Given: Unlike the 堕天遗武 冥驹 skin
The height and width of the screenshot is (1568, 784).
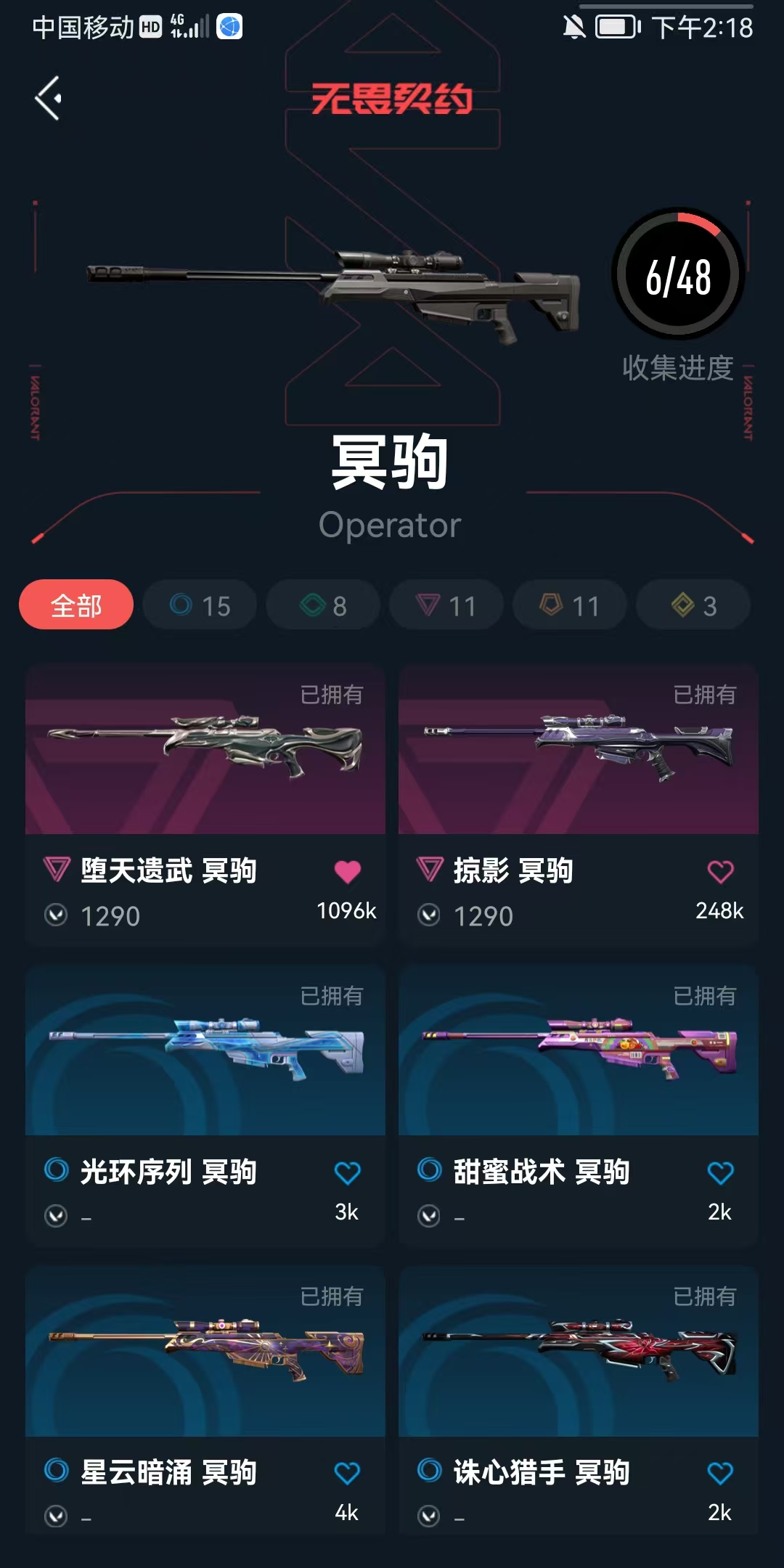Looking at the screenshot, I should click(347, 872).
